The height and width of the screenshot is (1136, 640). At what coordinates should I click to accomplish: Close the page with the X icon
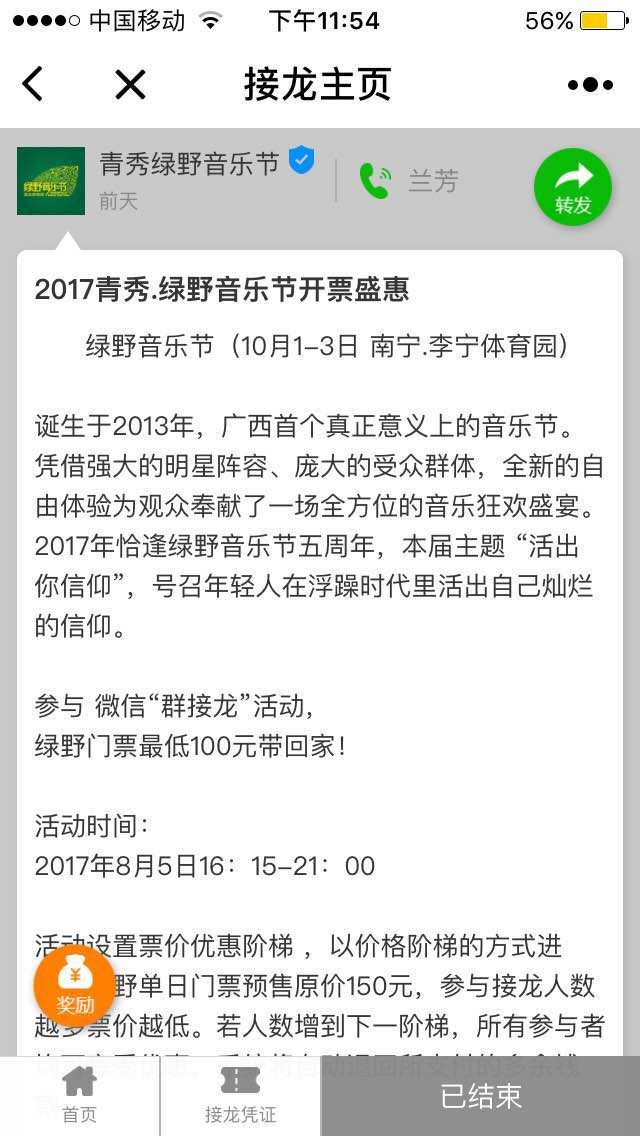(x=130, y=84)
